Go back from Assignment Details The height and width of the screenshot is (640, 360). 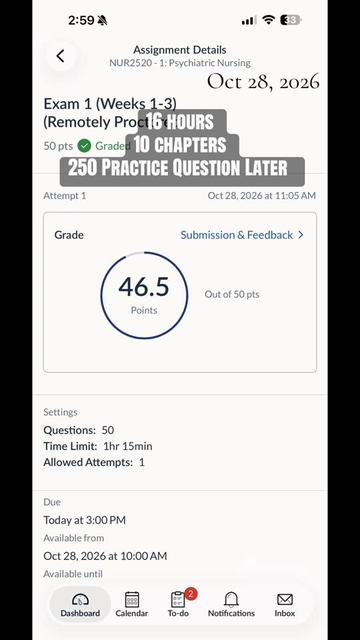point(60,56)
